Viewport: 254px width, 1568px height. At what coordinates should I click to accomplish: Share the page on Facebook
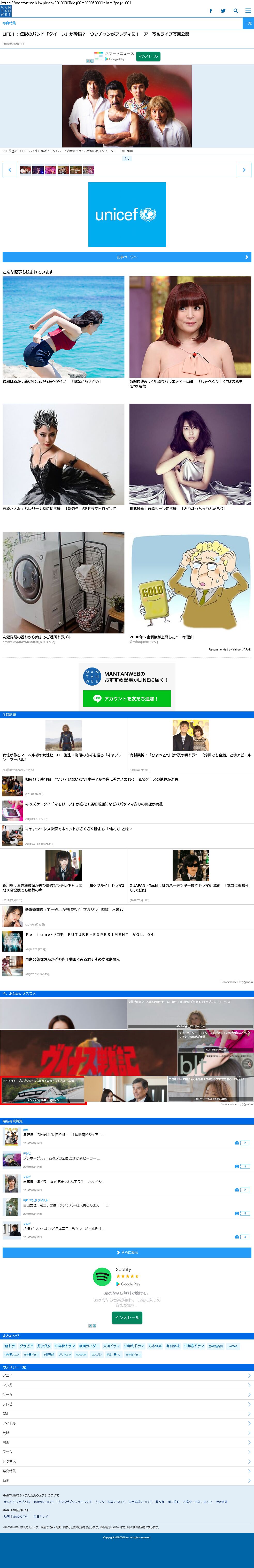[211, 10]
